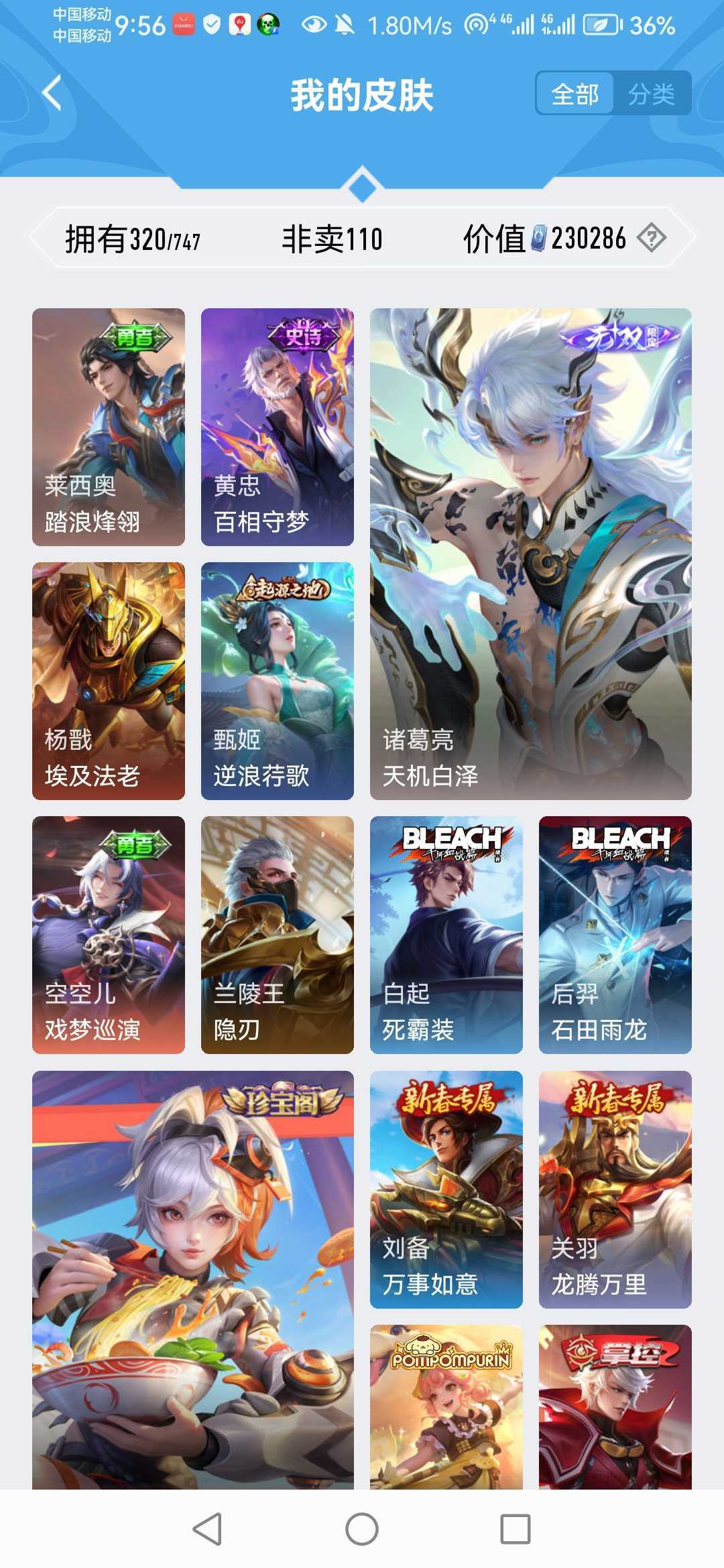The height and width of the screenshot is (1568, 724).
Task: Open the POMPOMPURIN collaboration skin card
Action: click(x=446, y=1407)
